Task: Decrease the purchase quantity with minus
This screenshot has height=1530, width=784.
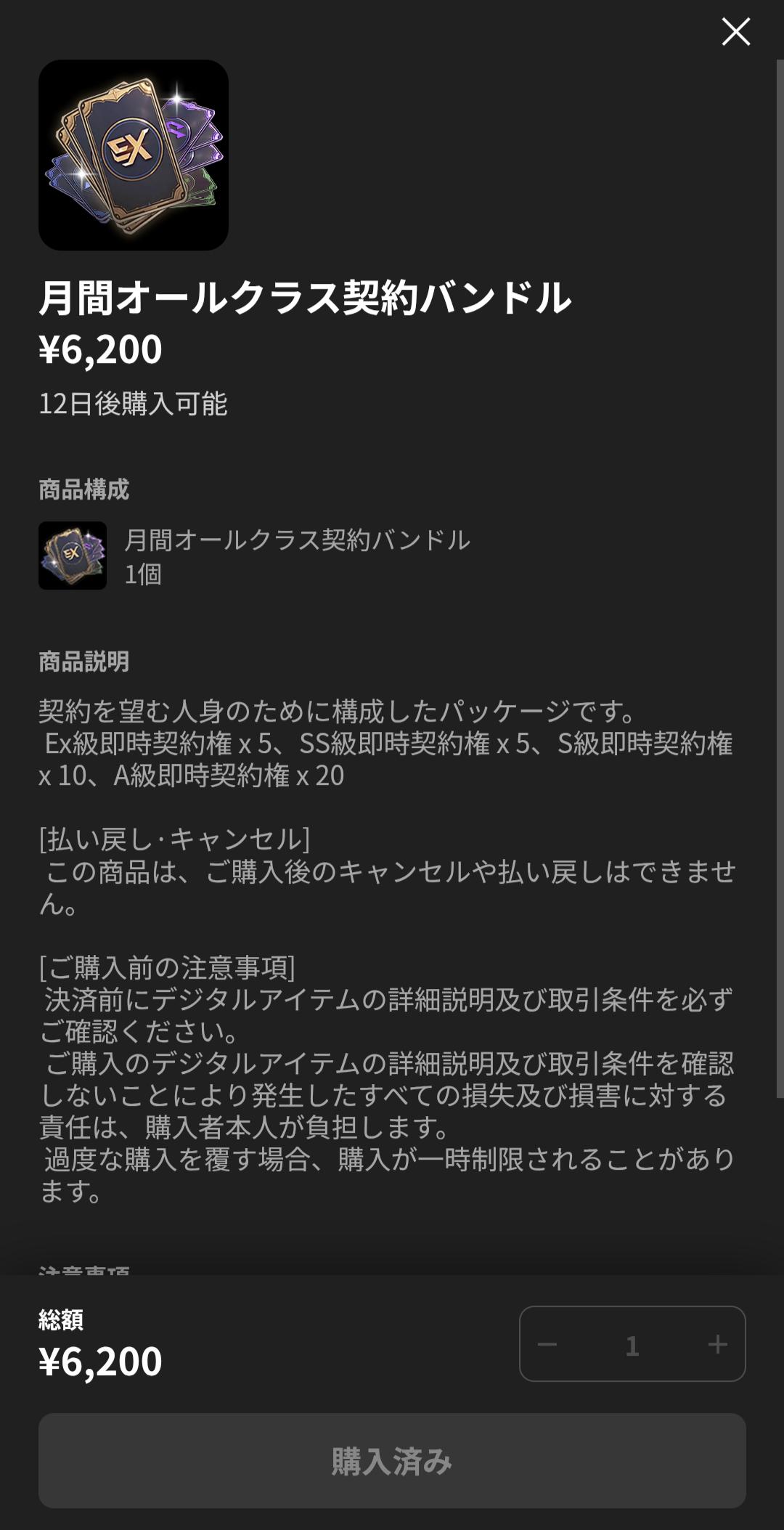Action: point(547,1344)
